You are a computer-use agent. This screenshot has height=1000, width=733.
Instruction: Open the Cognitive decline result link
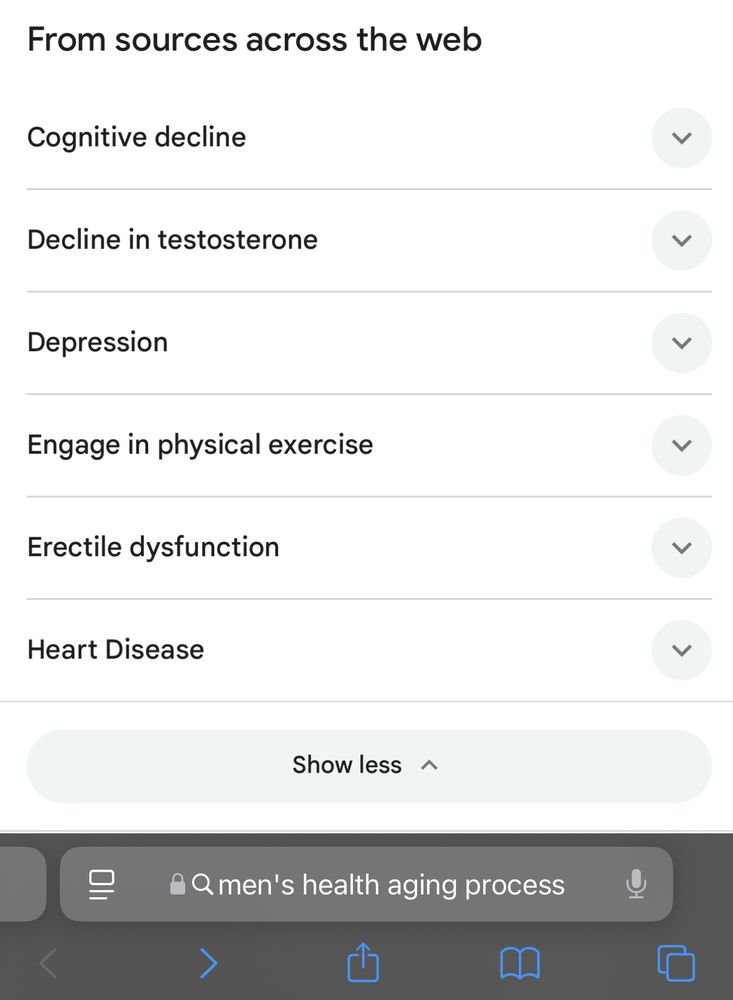136,137
